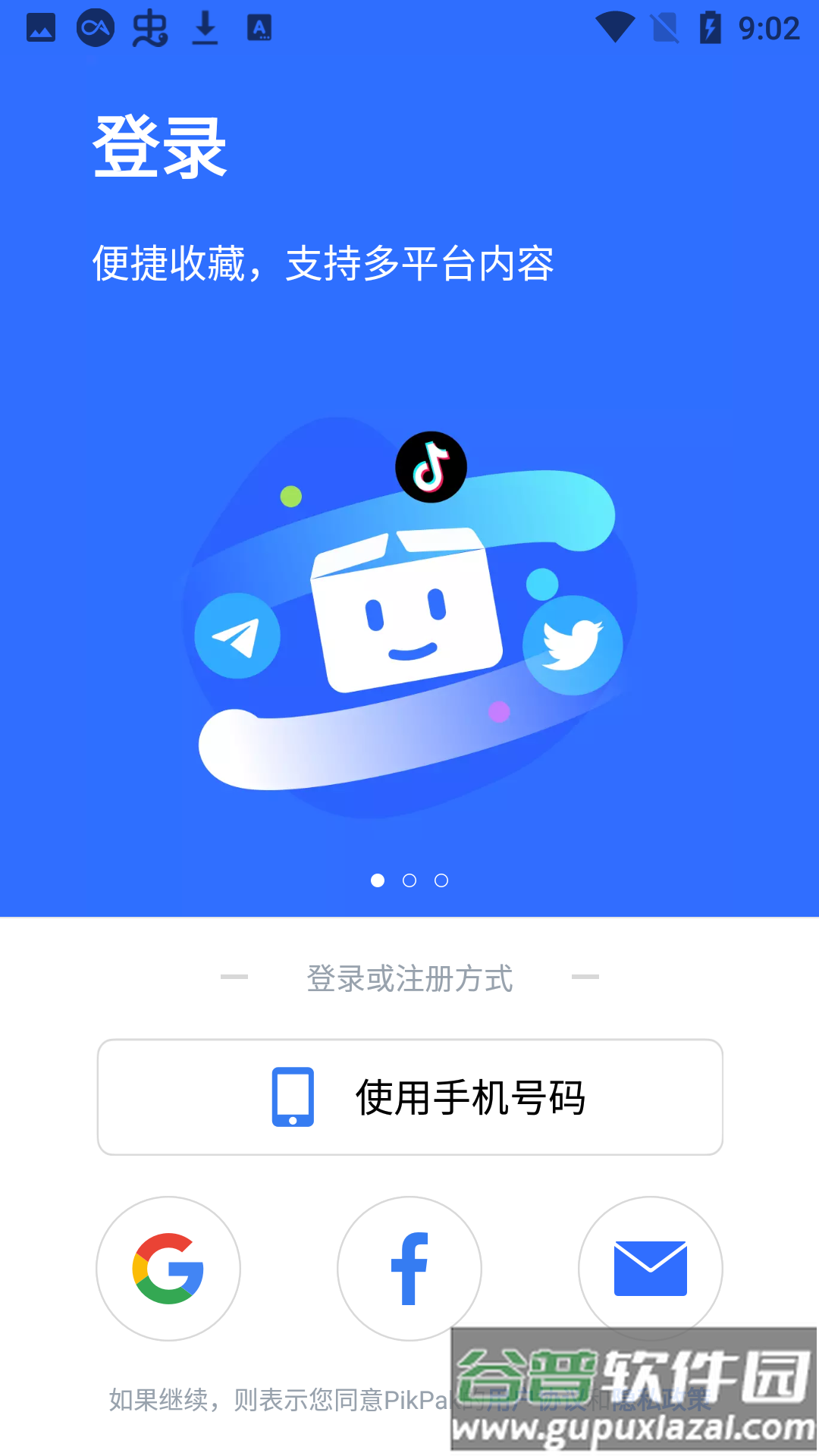The image size is (819, 1456).
Task: Sign in with the Facebook icon
Action: click(x=409, y=1268)
